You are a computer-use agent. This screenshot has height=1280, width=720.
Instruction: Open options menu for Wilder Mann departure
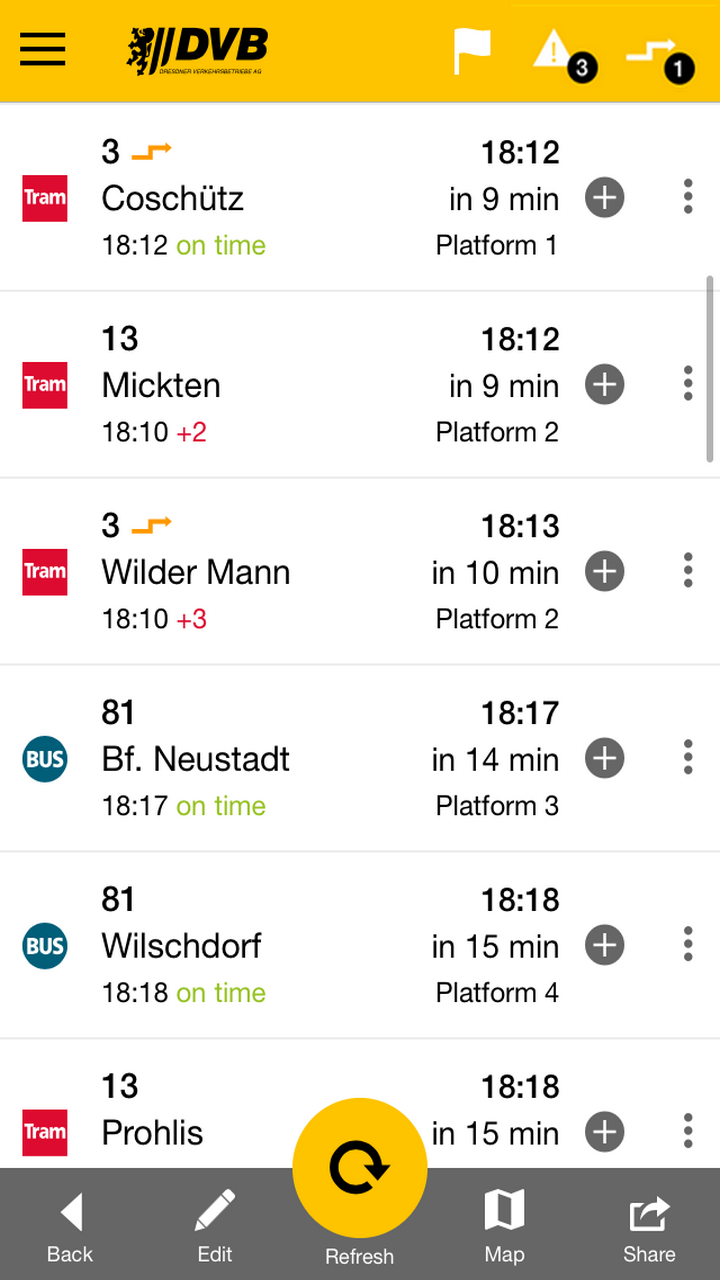coord(687,571)
